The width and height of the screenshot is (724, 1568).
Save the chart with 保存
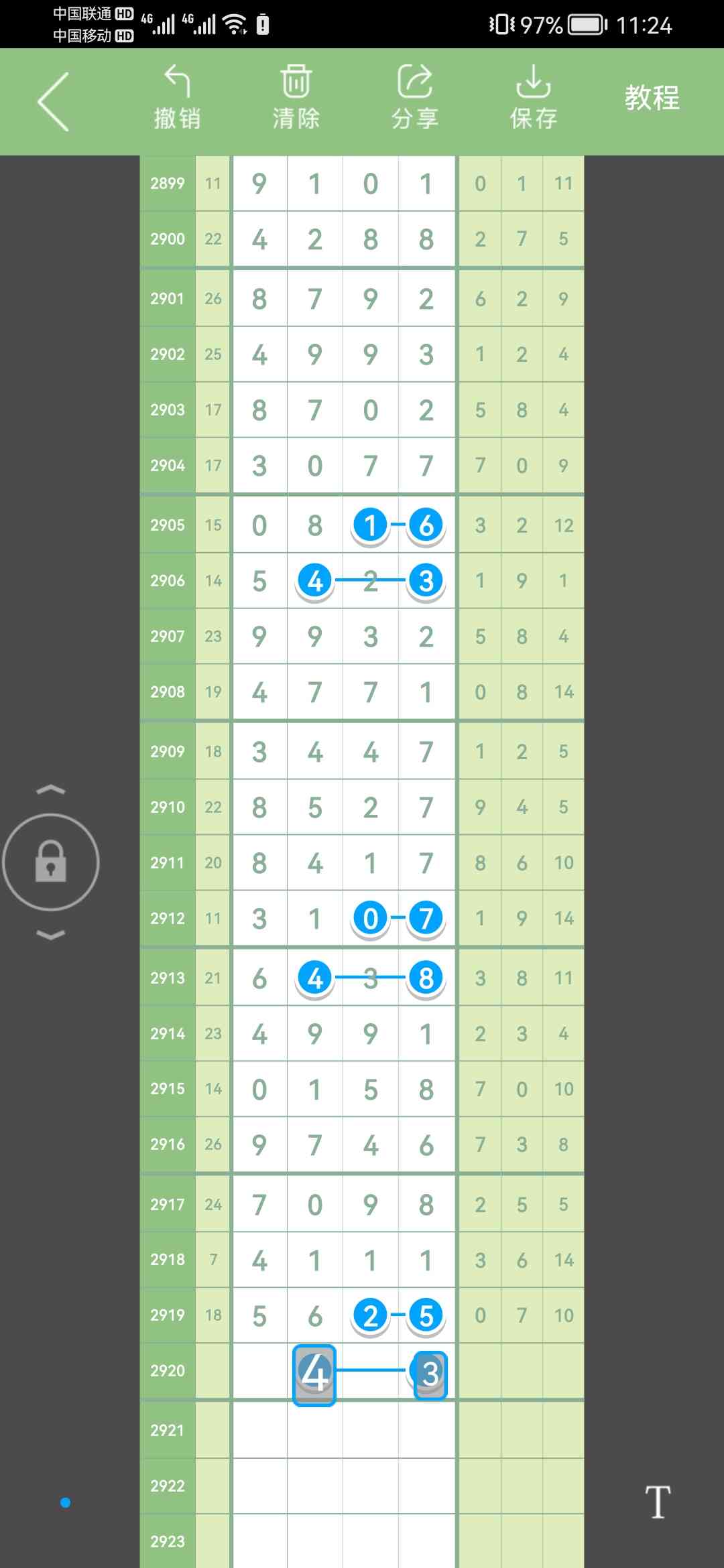(534, 98)
